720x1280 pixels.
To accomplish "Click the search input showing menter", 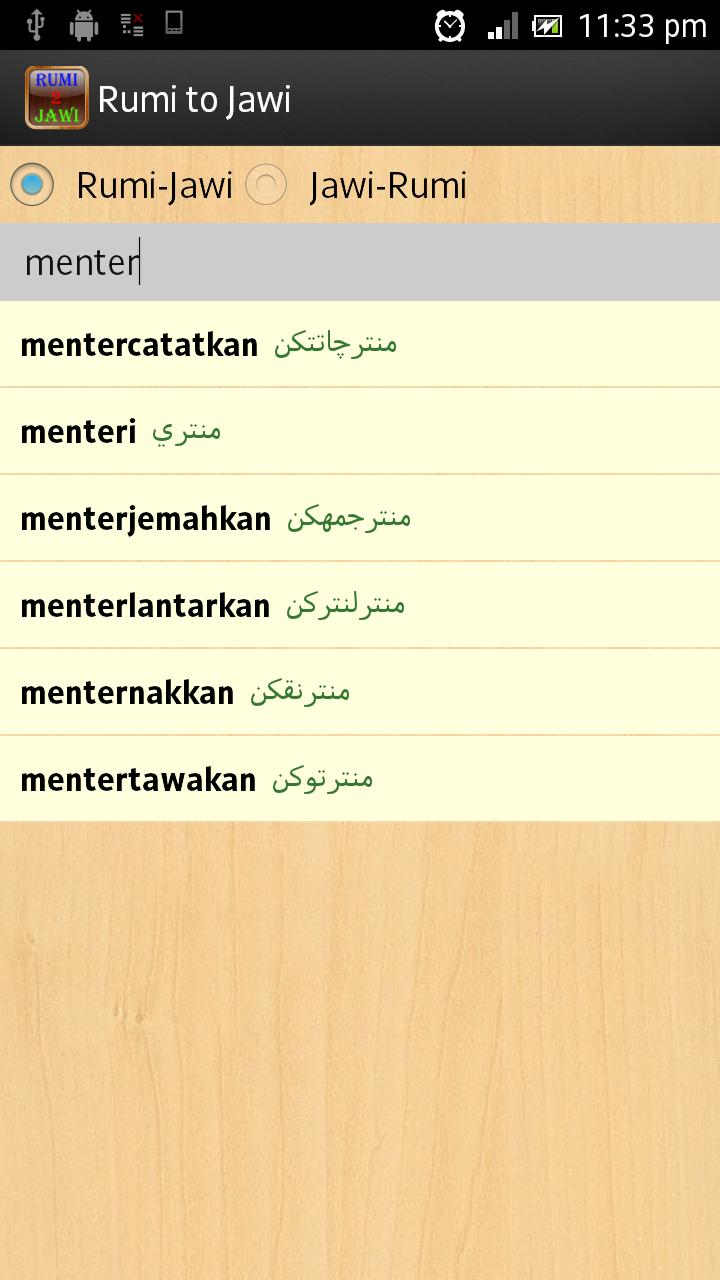I will point(360,261).
